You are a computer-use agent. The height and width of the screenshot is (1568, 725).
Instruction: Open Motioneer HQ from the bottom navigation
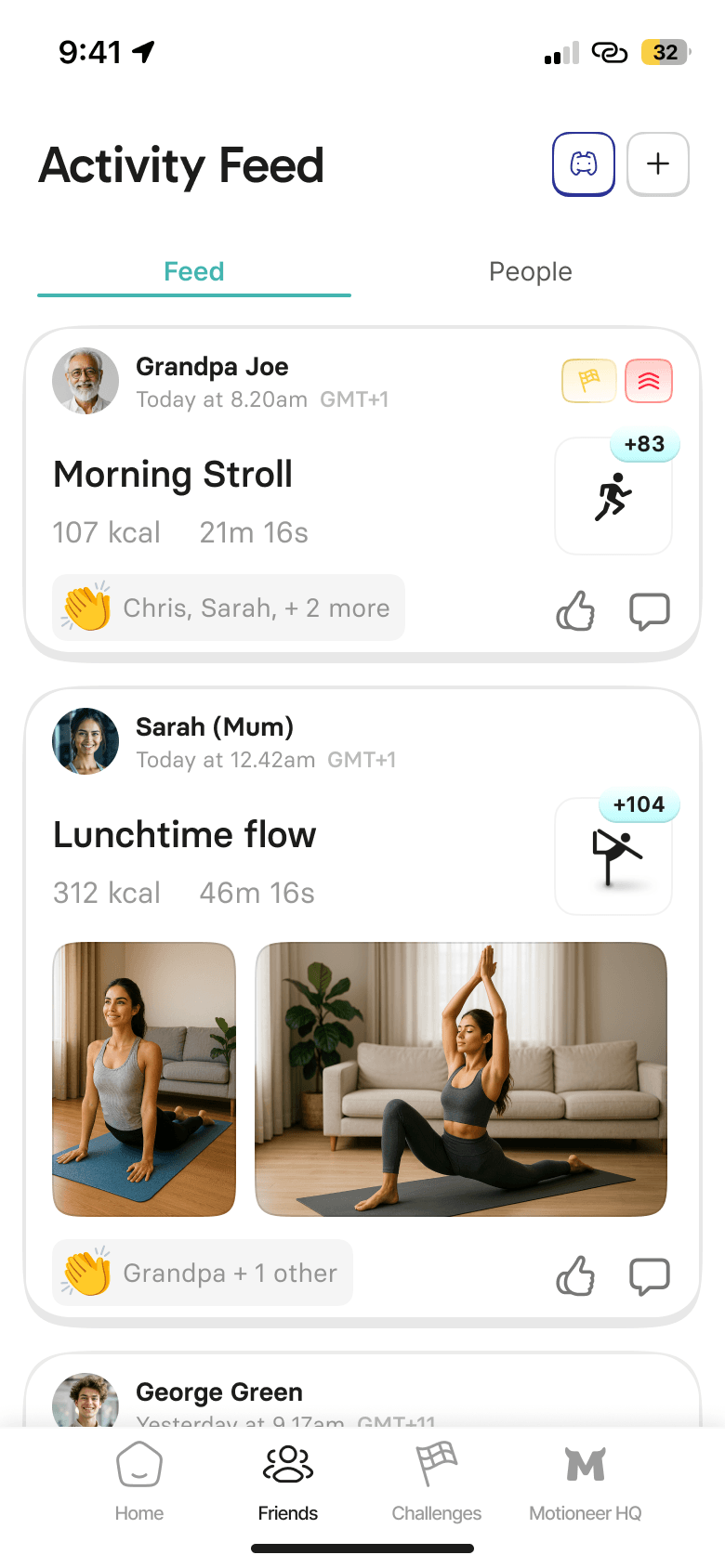pos(585,1483)
